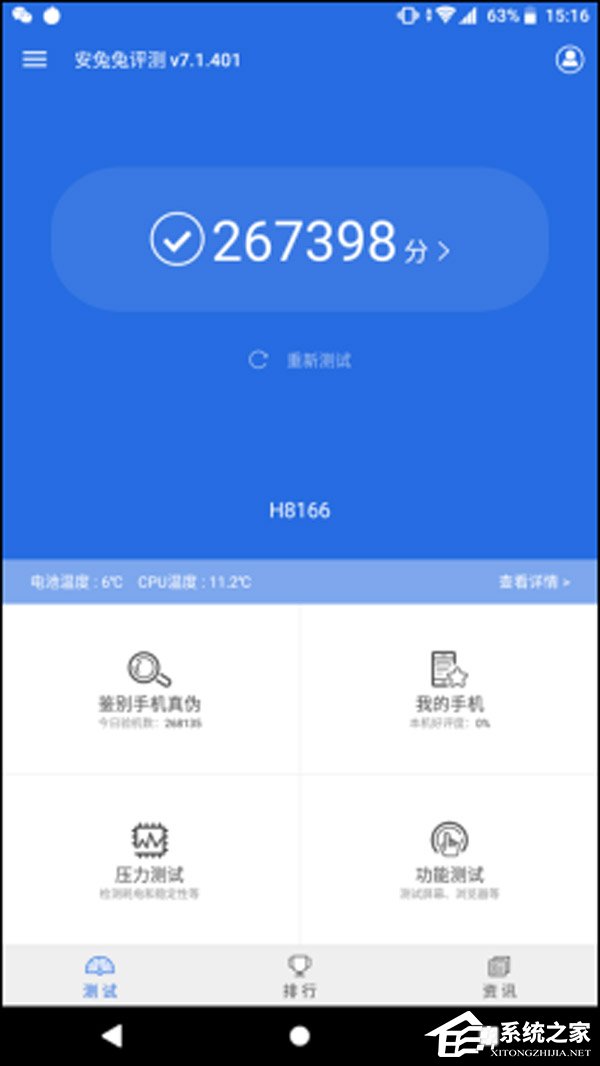Viewport: 600px width, 1066px height.
Task: Tap the system home button
Action: pos(300,1035)
